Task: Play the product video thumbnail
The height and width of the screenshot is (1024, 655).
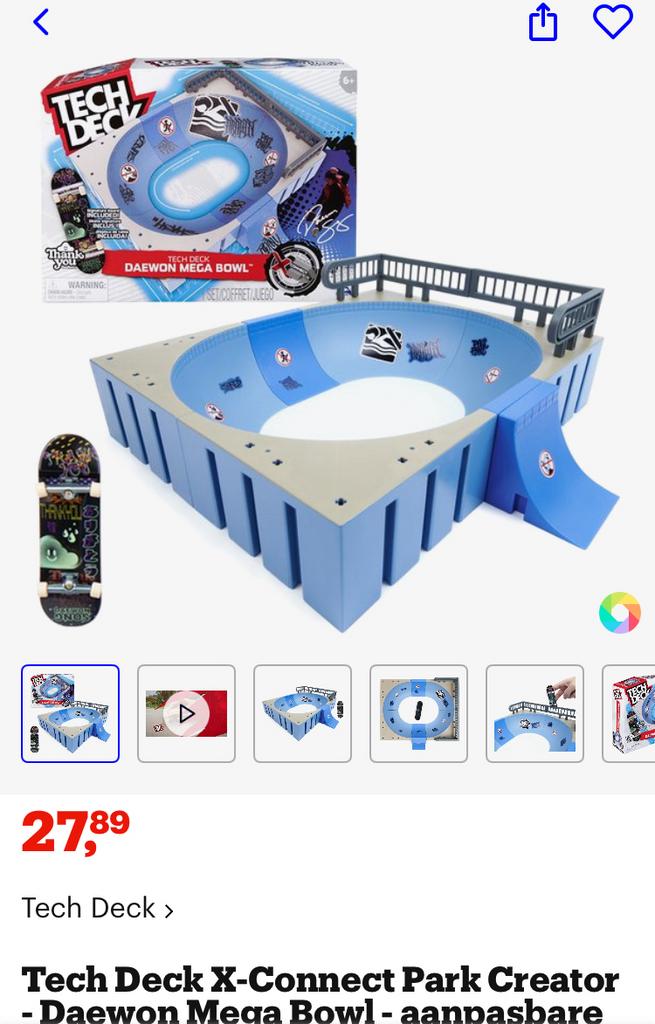Action: [x=186, y=713]
